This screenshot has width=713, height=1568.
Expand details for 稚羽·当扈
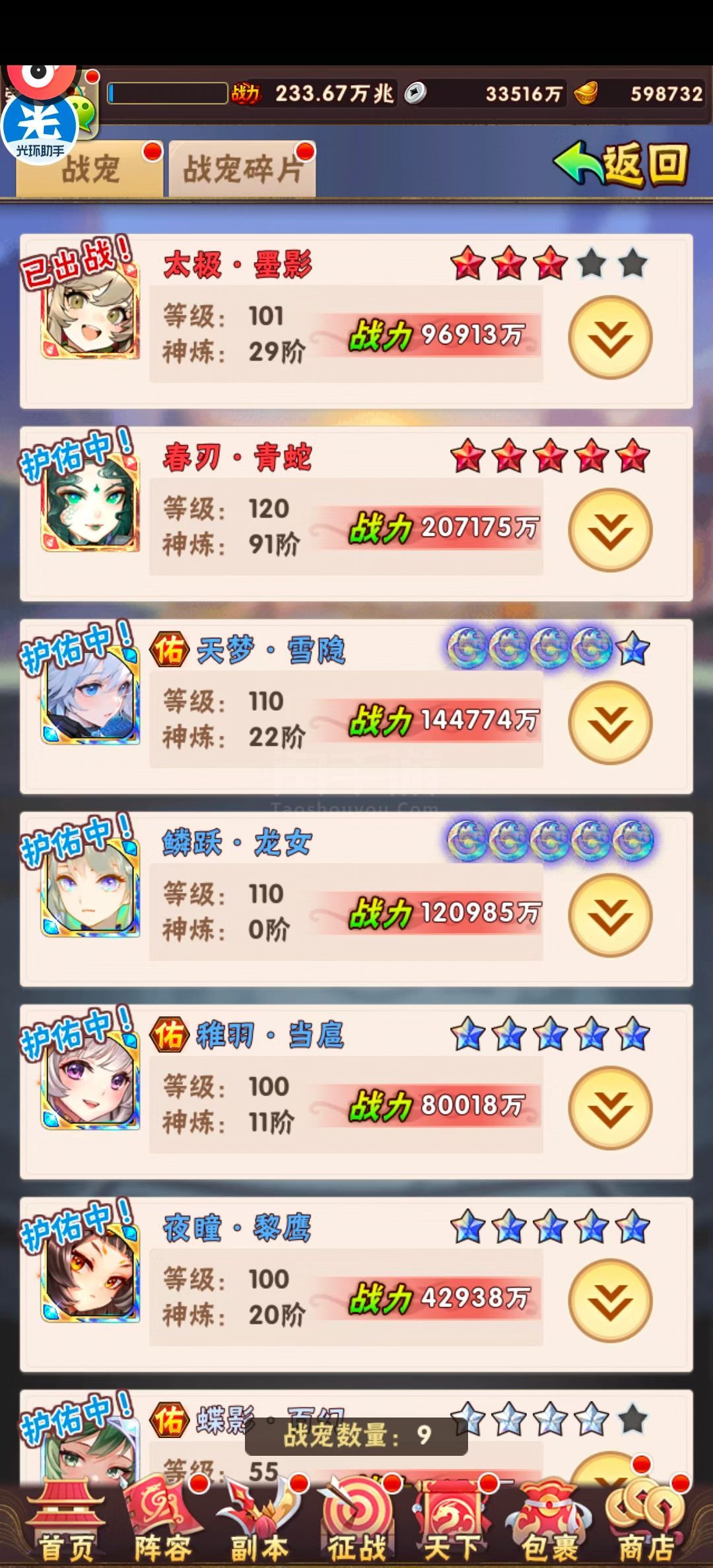(610, 1108)
